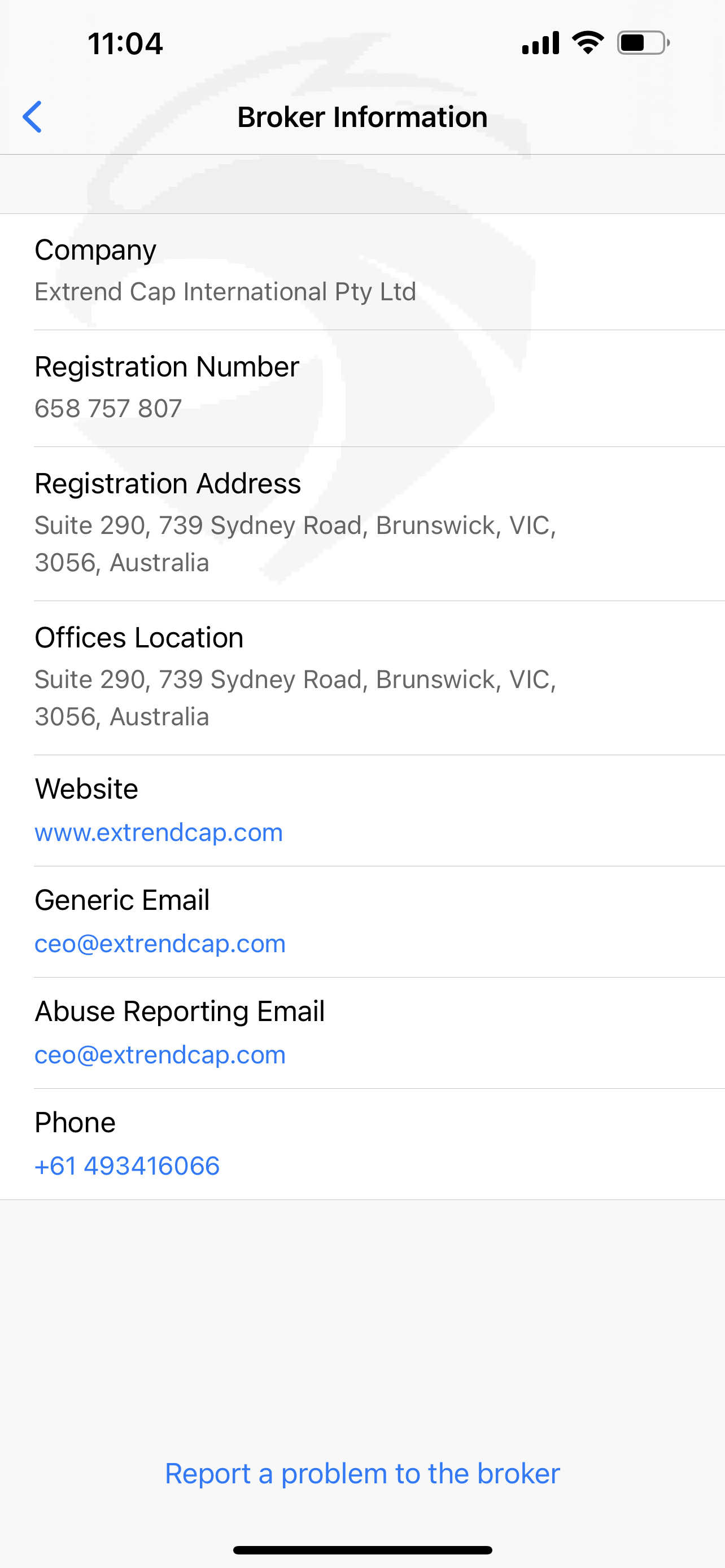Image resolution: width=725 pixels, height=1568 pixels.
Task: Call the phone number +61 493416066
Action: (127, 1166)
